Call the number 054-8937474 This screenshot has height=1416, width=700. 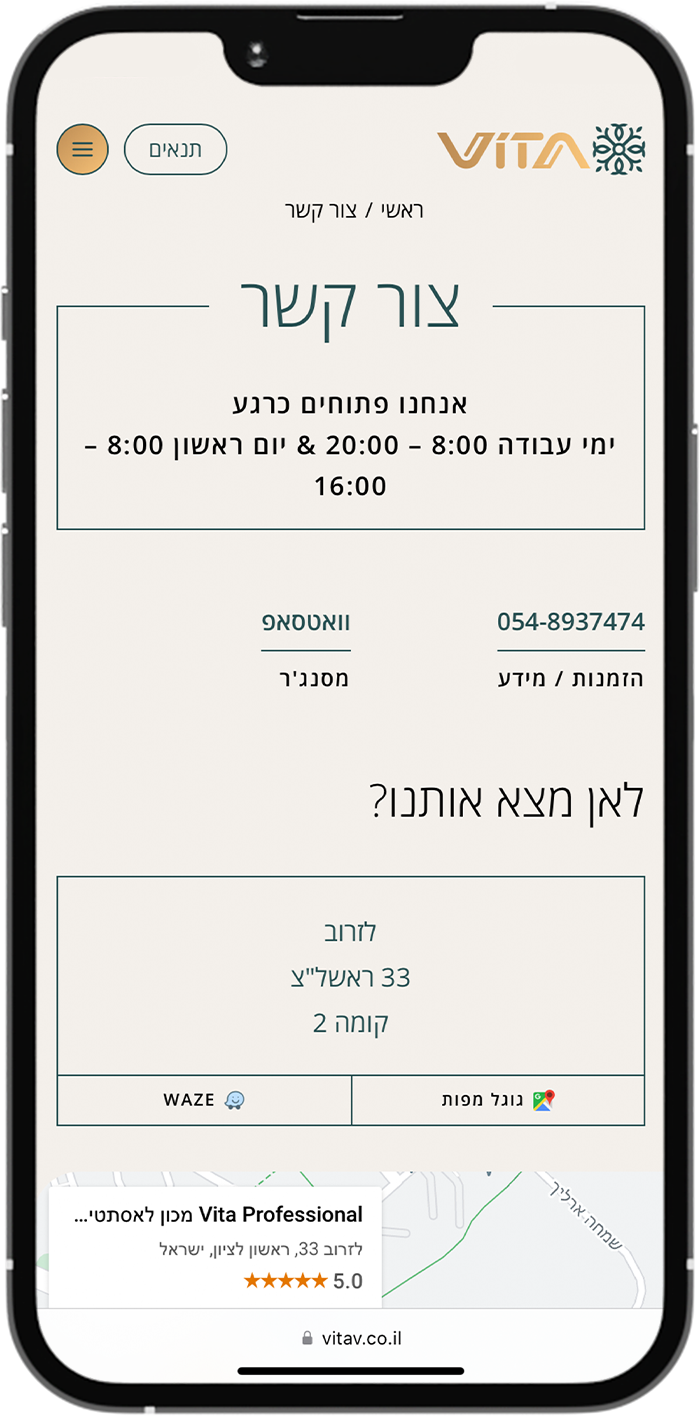click(x=570, y=622)
